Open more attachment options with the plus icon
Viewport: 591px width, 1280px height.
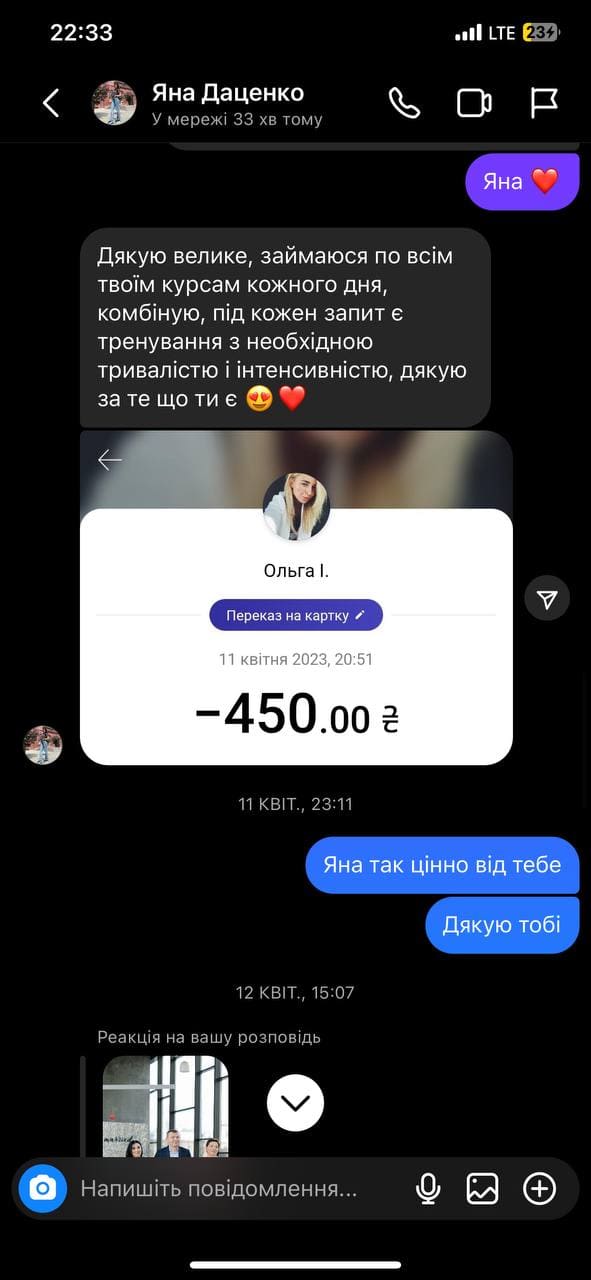539,1188
